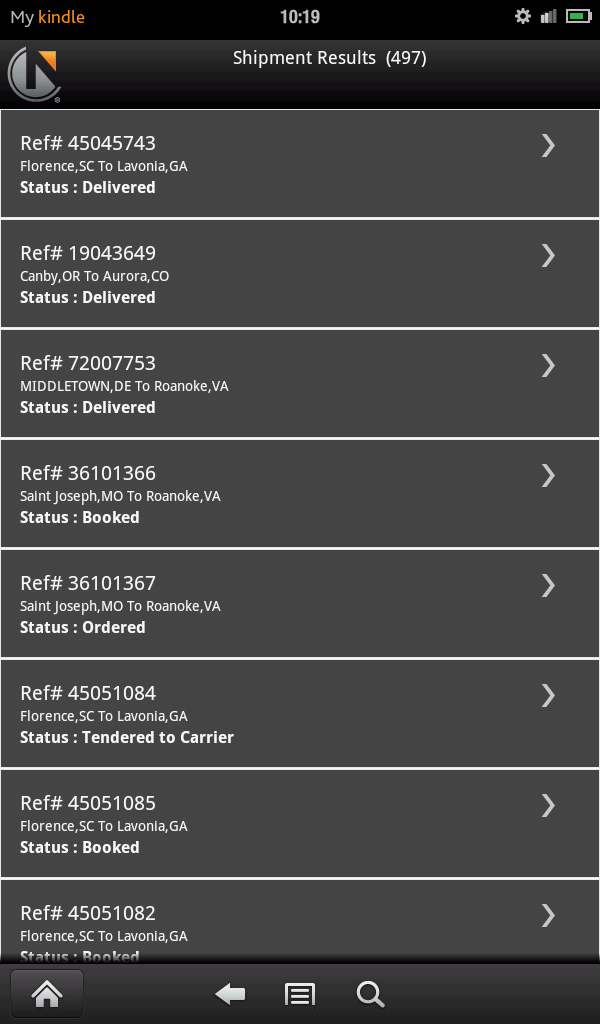Screen dimensions: 600x1024
Task: Go to the Kindle home screen
Action: click(x=47, y=994)
